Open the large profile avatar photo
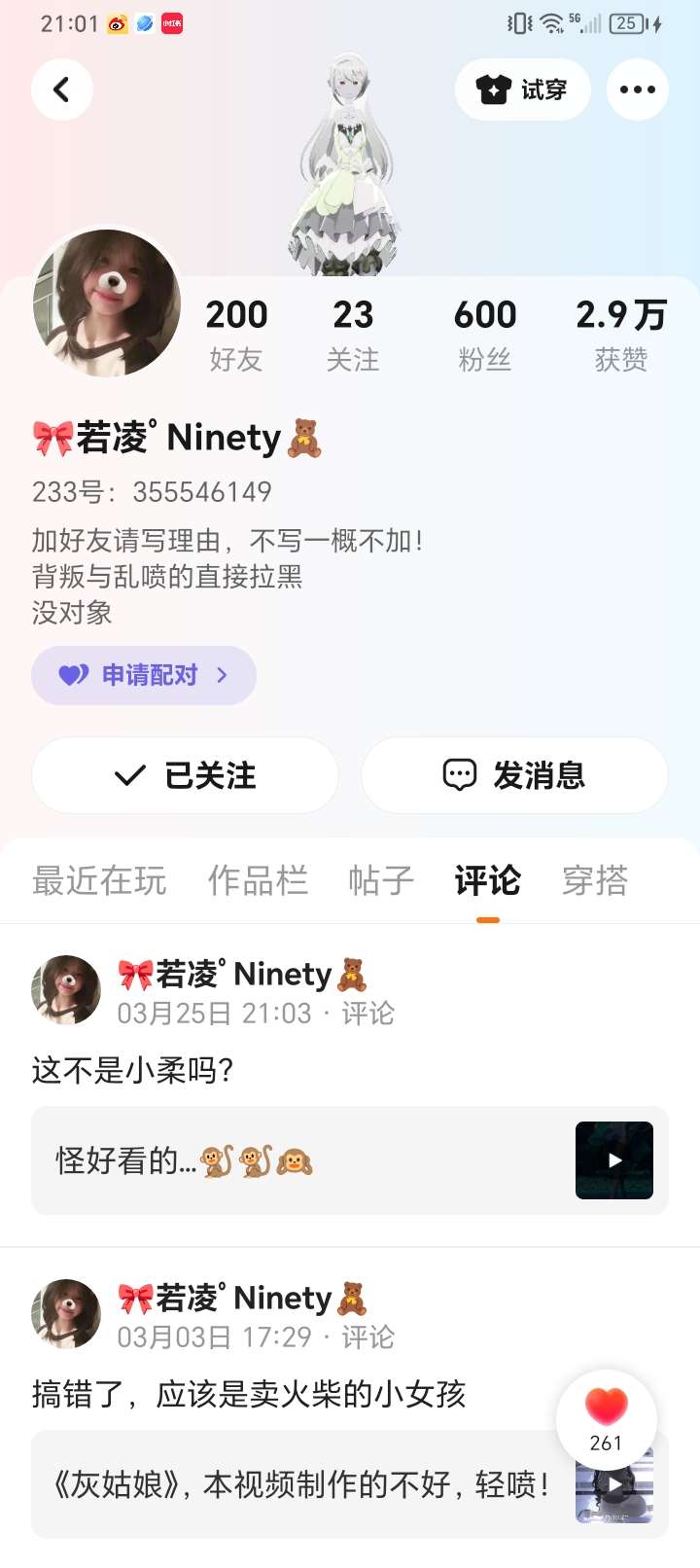The width and height of the screenshot is (700, 1568). coord(107,303)
